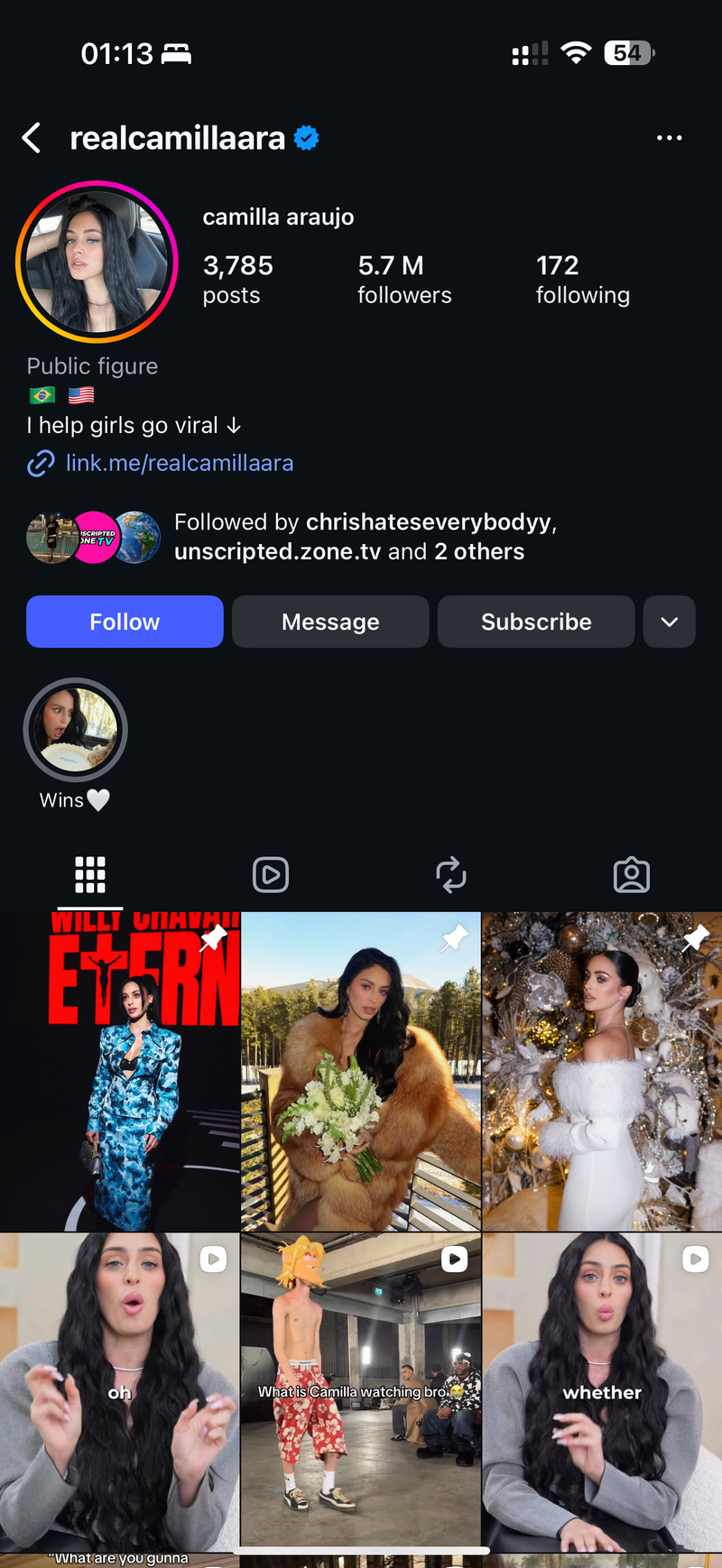This screenshot has width=722, height=1568.
Task: Switch to the tagged photos tab
Action: [x=632, y=874]
